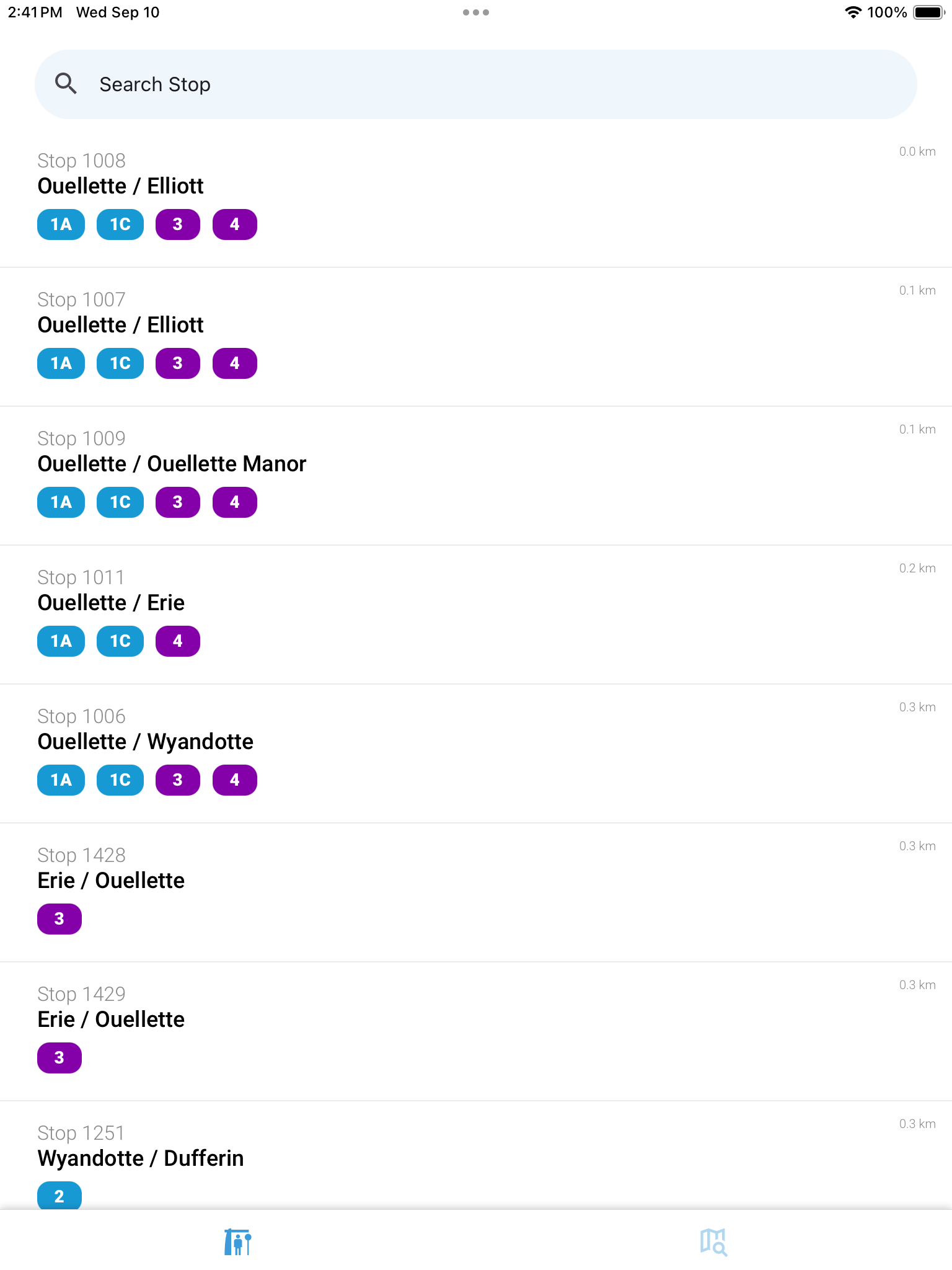Select the Stop 1011 Ouellette / Erie row
The image size is (952, 1270).
pos(248,602)
